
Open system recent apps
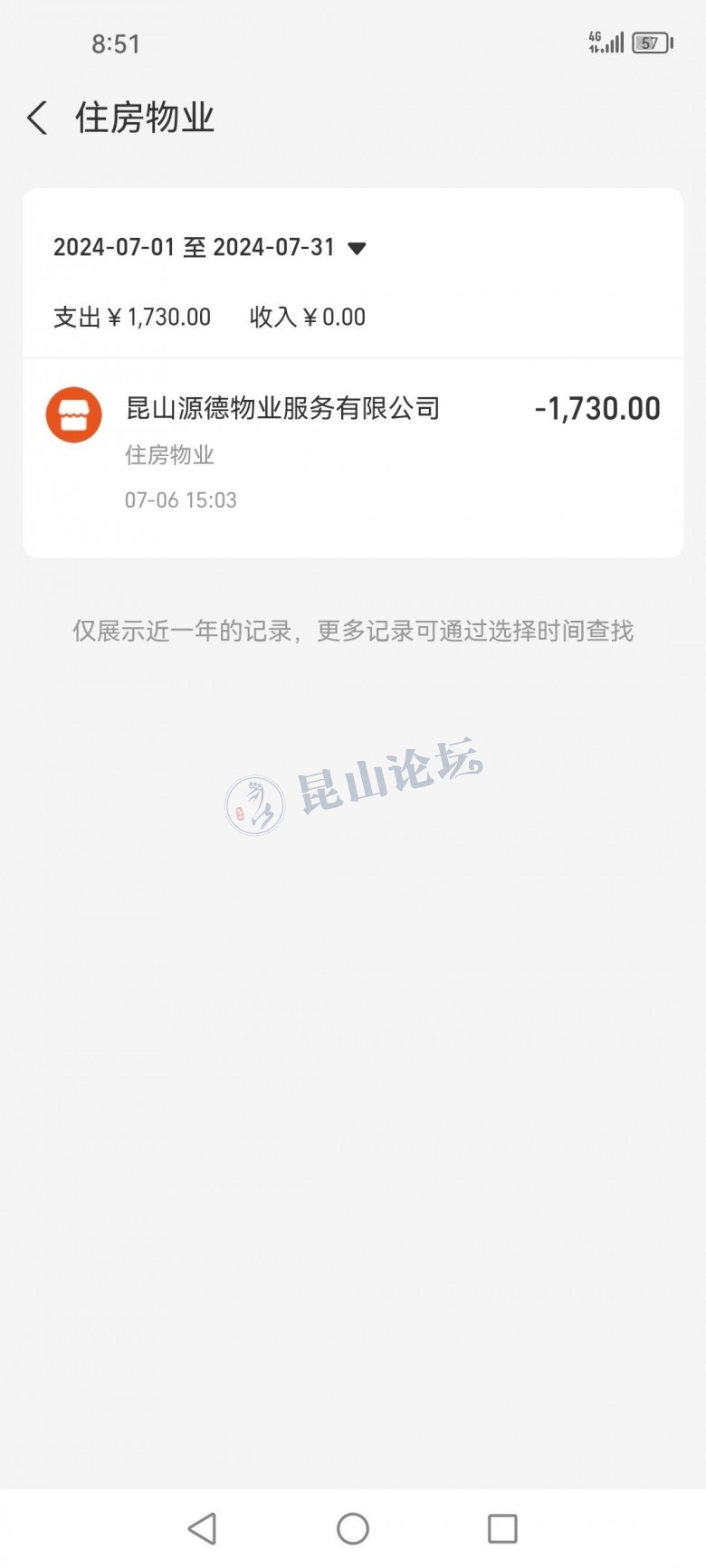click(x=501, y=1528)
